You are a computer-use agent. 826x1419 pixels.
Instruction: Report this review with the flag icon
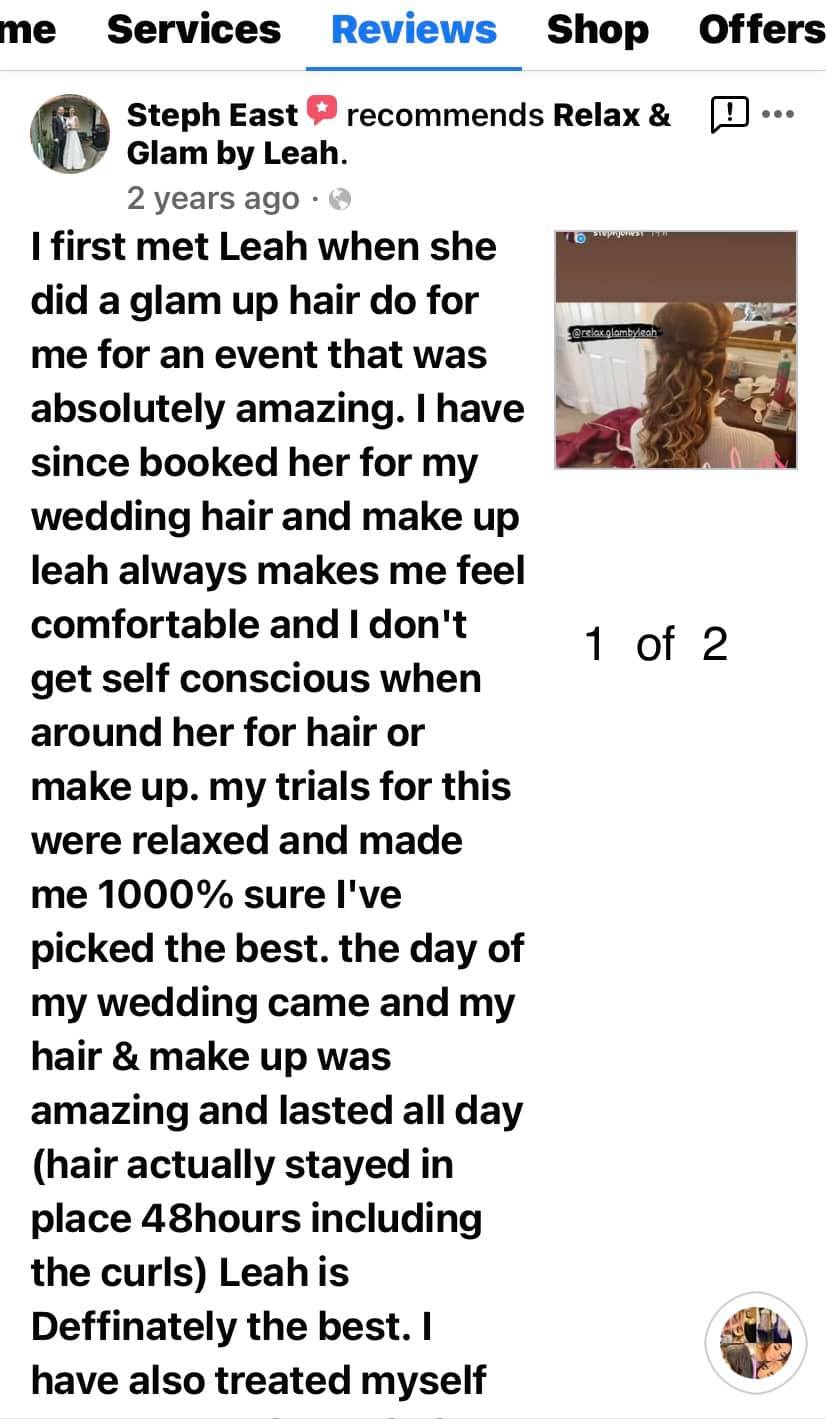[729, 115]
